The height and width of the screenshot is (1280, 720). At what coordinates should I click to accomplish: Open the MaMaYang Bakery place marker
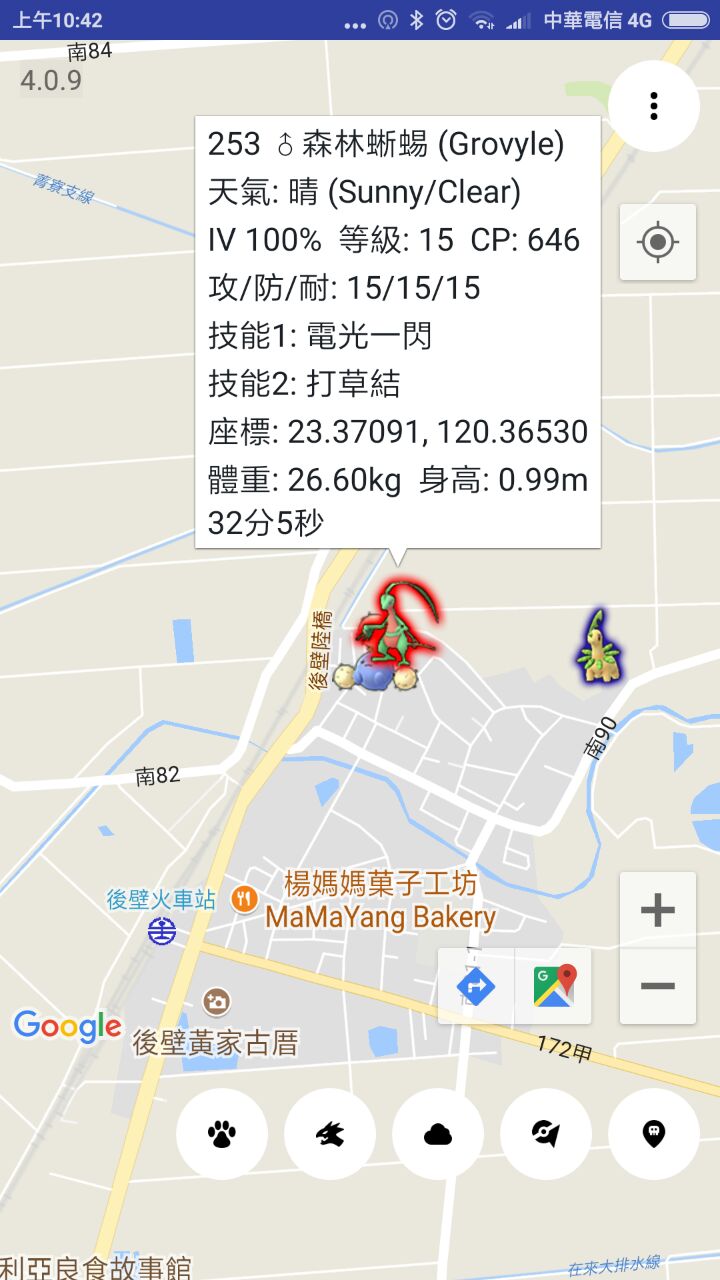pyautogui.click(x=245, y=898)
